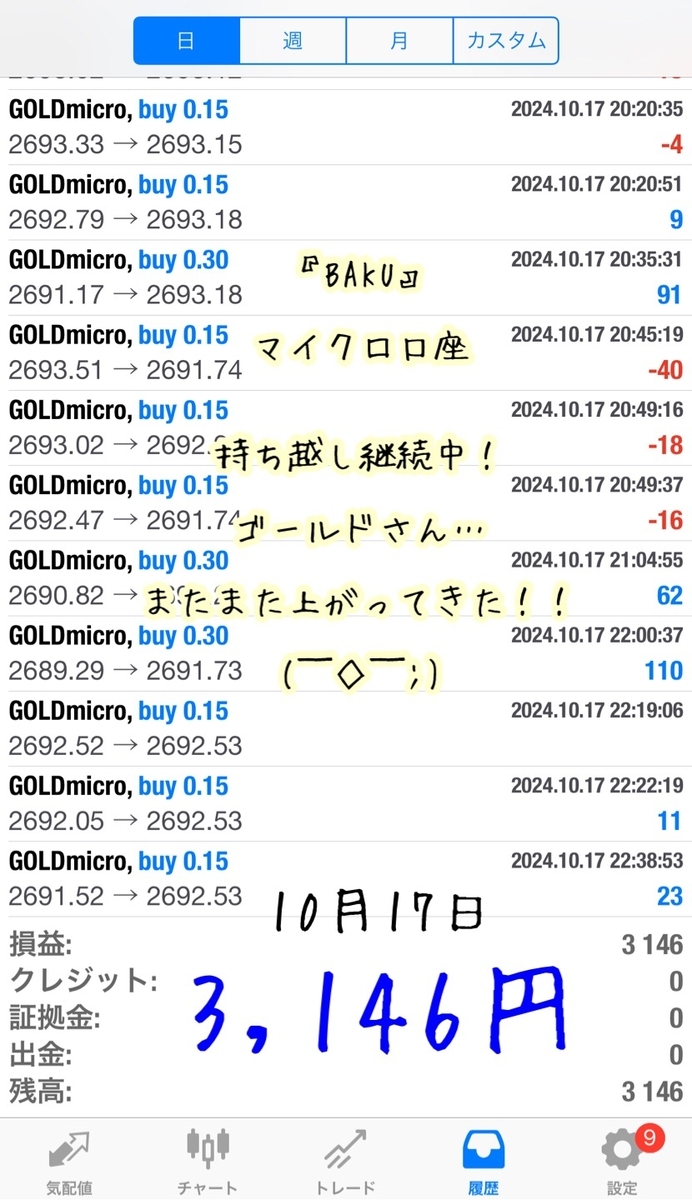The width and height of the screenshot is (692, 1200).
Task: Choose the カスタム custom period
Action: tap(506, 41)
